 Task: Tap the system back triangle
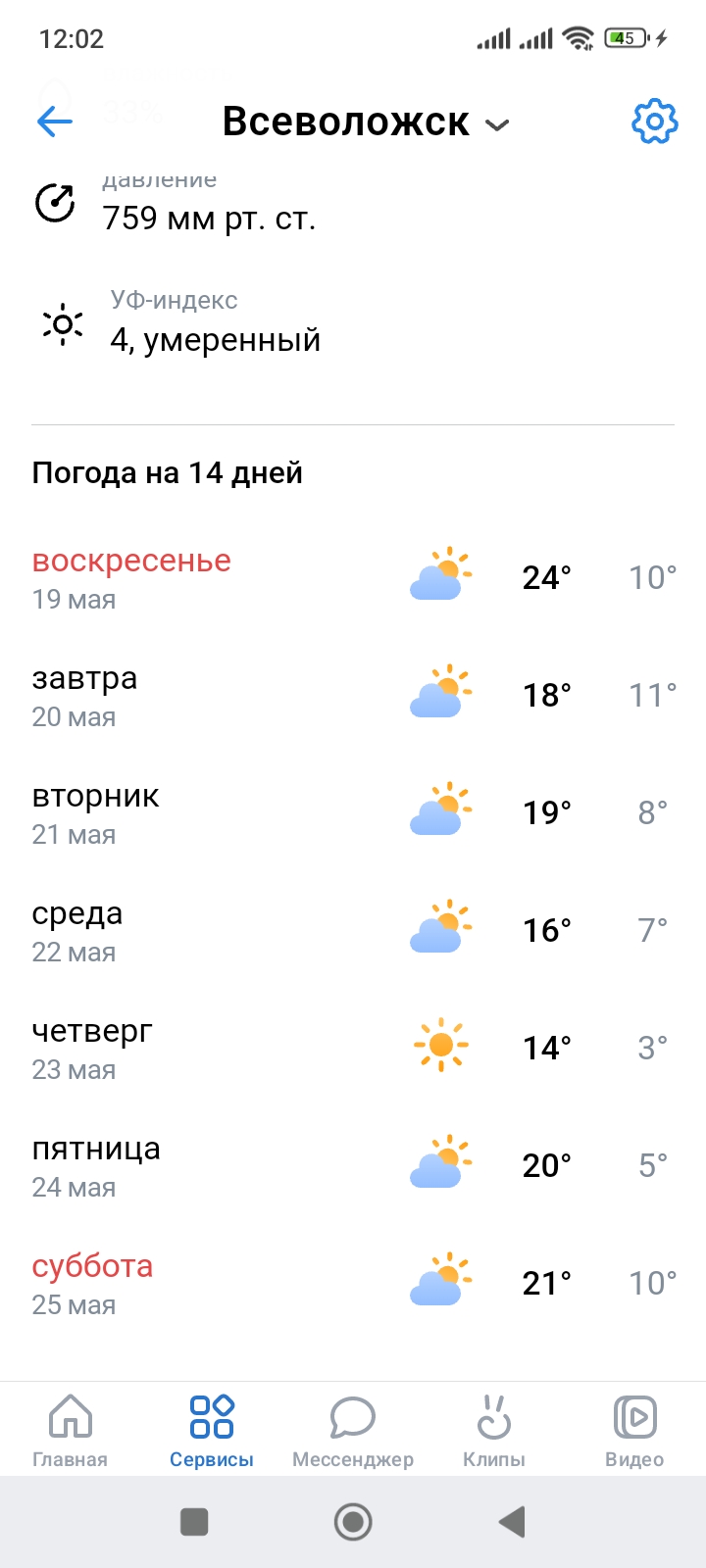[x=512, y=1522]
